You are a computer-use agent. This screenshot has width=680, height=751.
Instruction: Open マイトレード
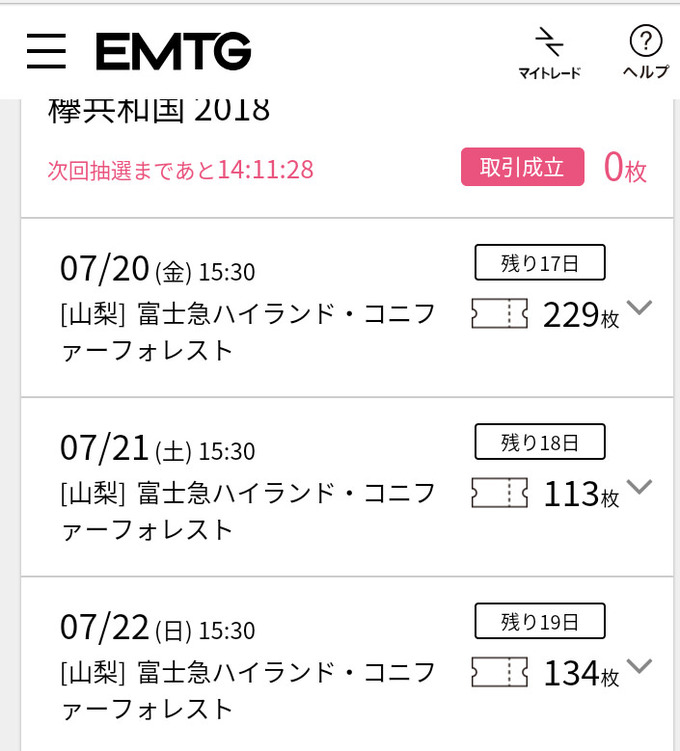pyautogui.click(x=549, y=52)
